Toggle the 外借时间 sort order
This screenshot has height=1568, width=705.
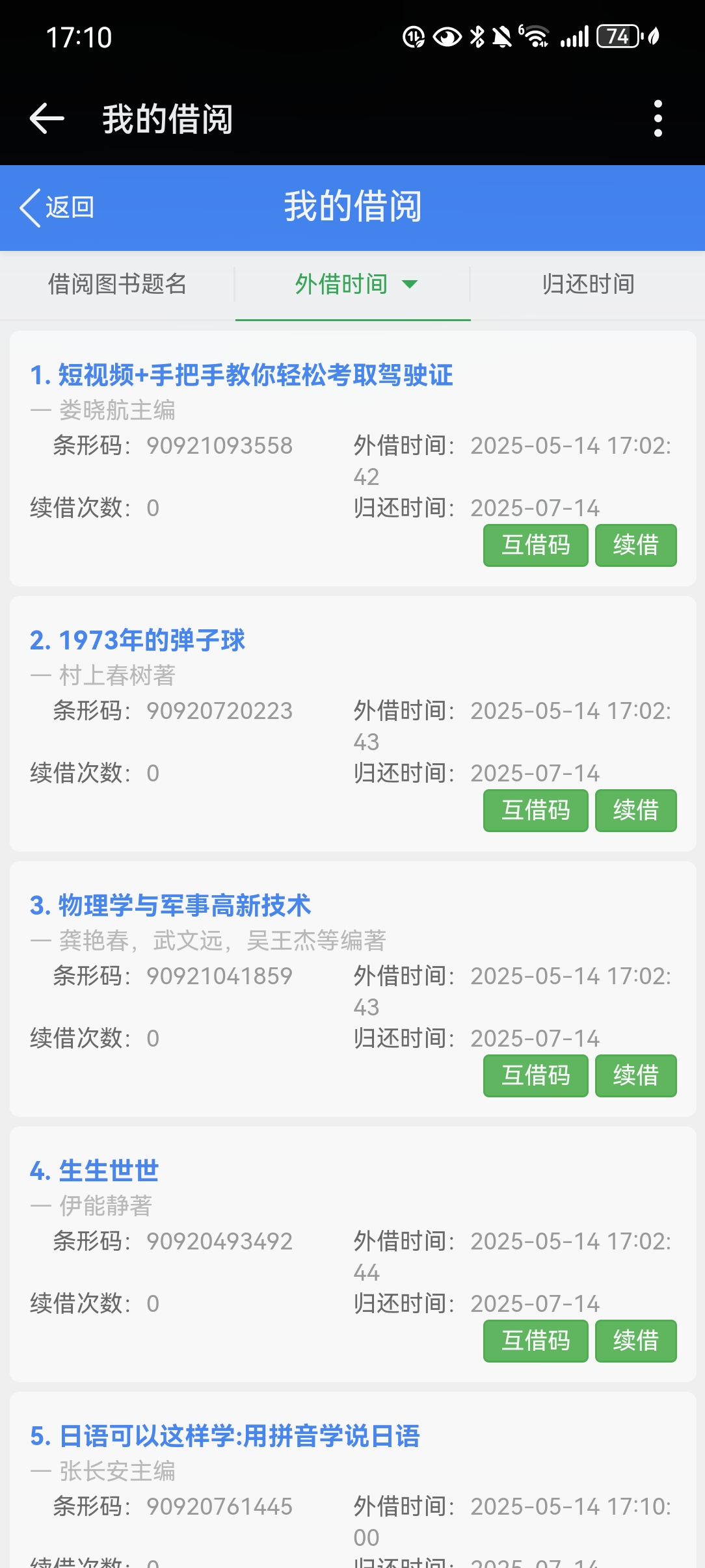coord(353,285)
